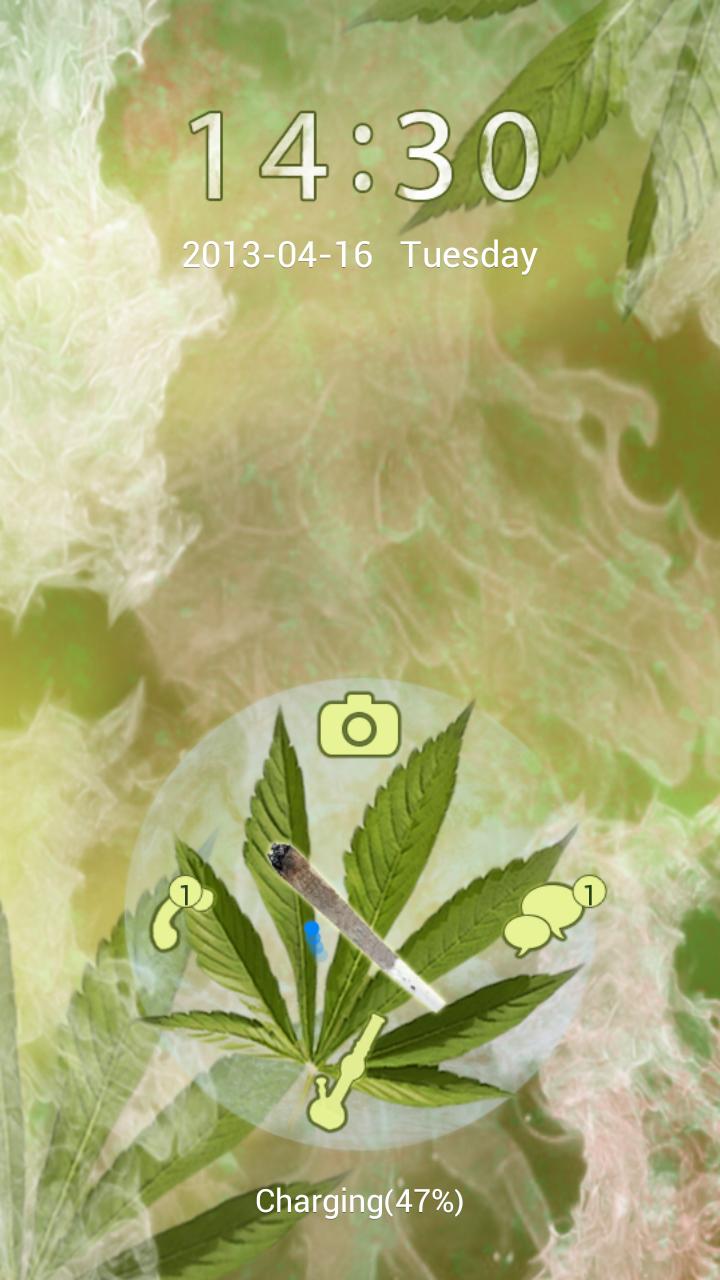Open the camera shortcut icon
The image size is (720, 1280).
359,726
